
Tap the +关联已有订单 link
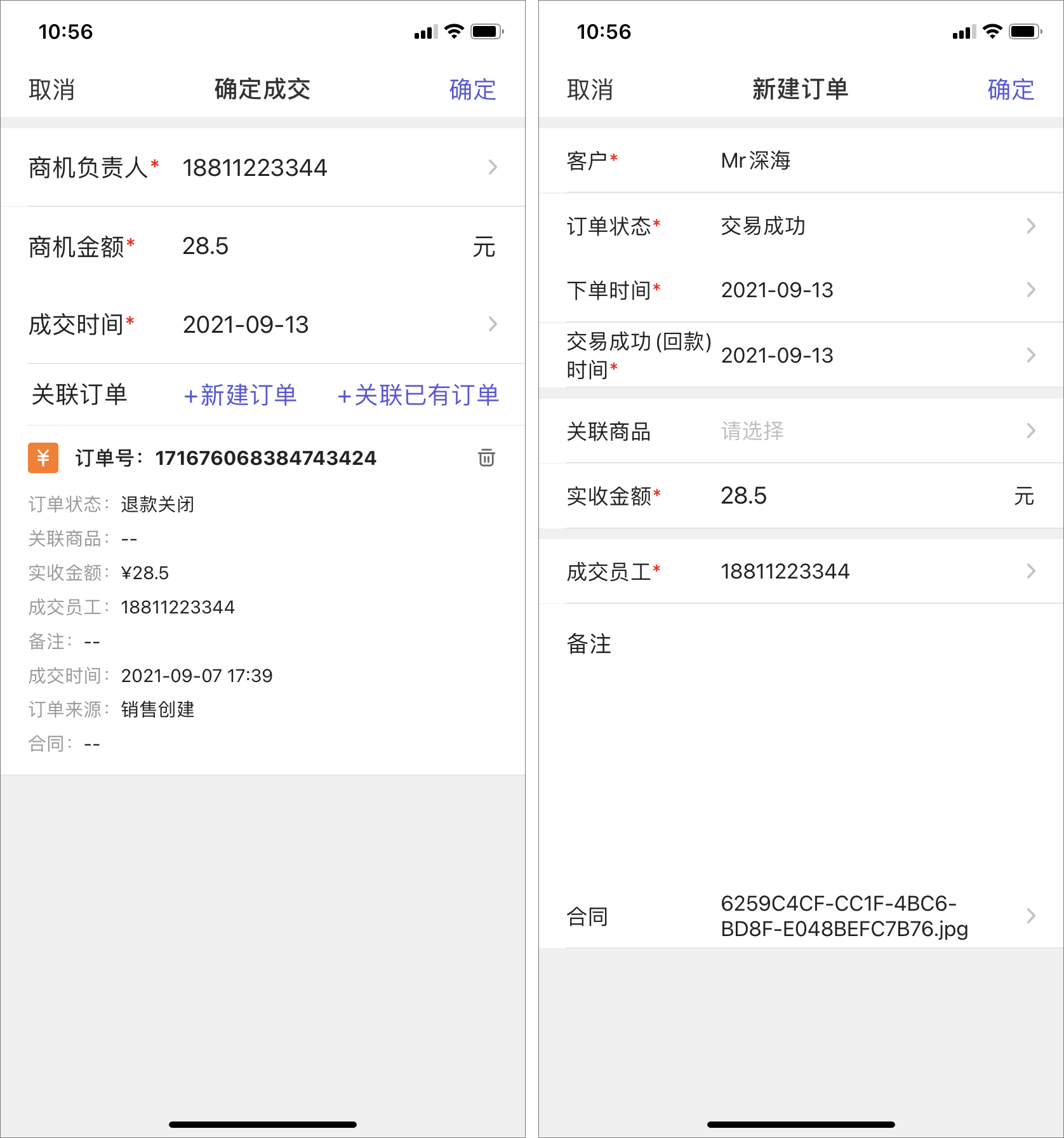[418, 395]
